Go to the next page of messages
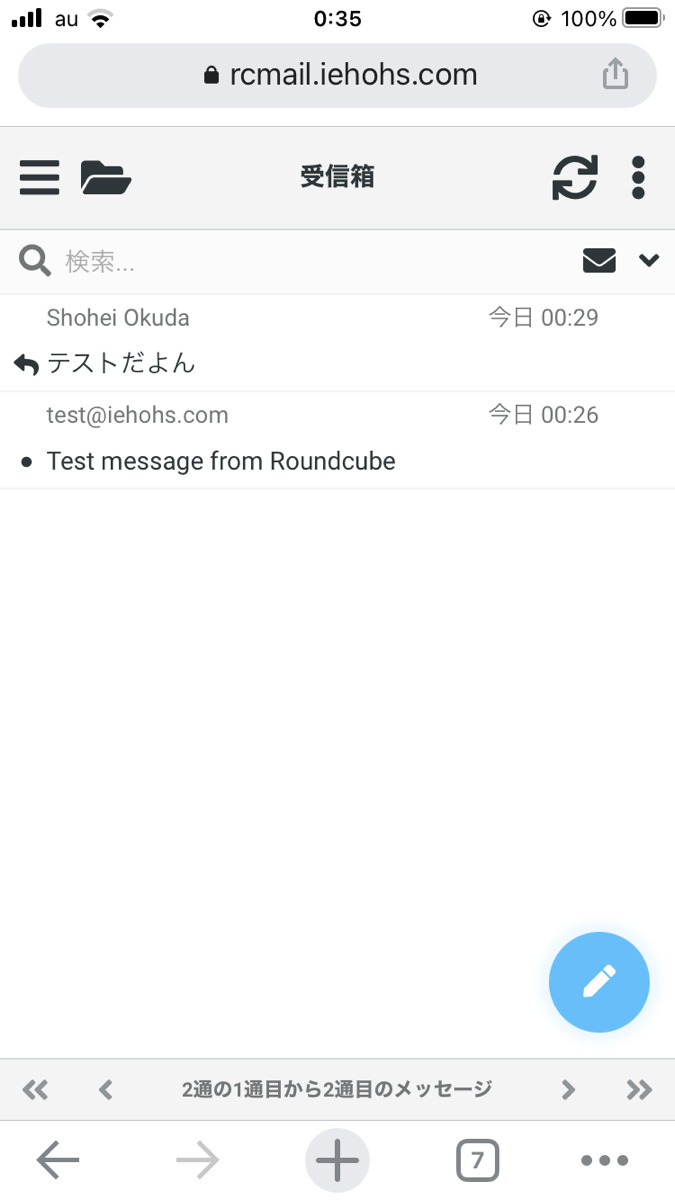 (568, 1090)
